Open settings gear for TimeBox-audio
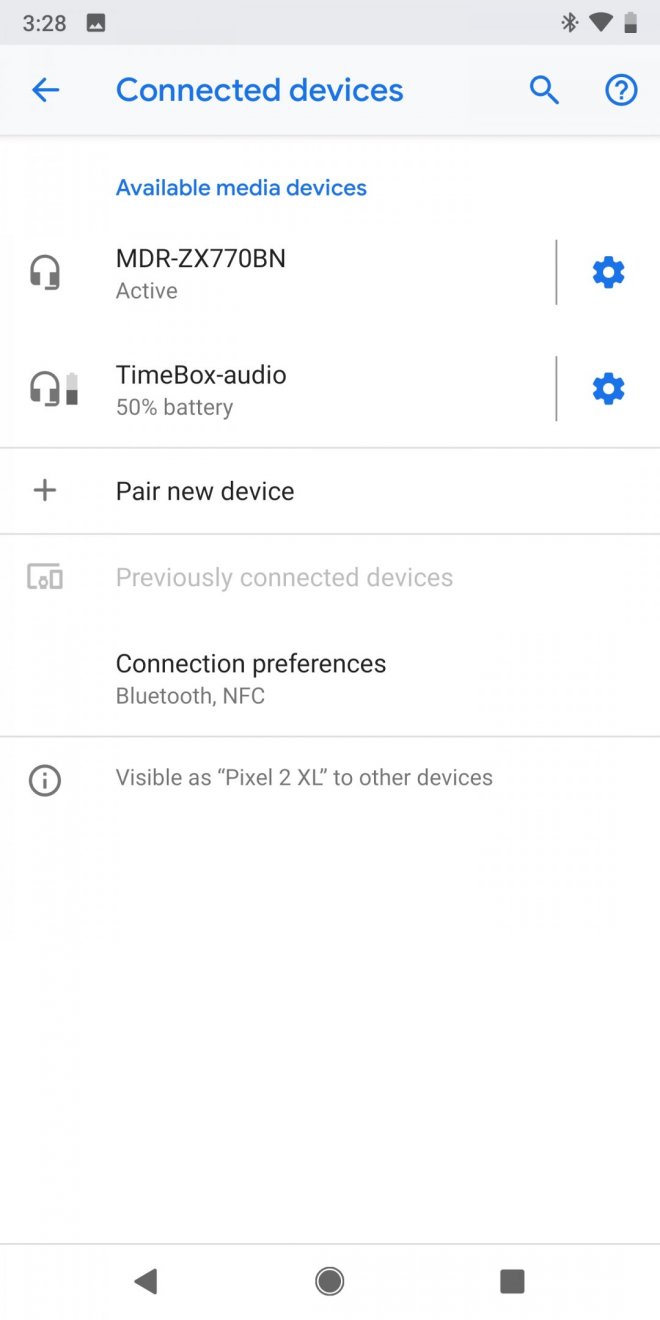This screenshot has width=660, height=1320. (608, 389)
